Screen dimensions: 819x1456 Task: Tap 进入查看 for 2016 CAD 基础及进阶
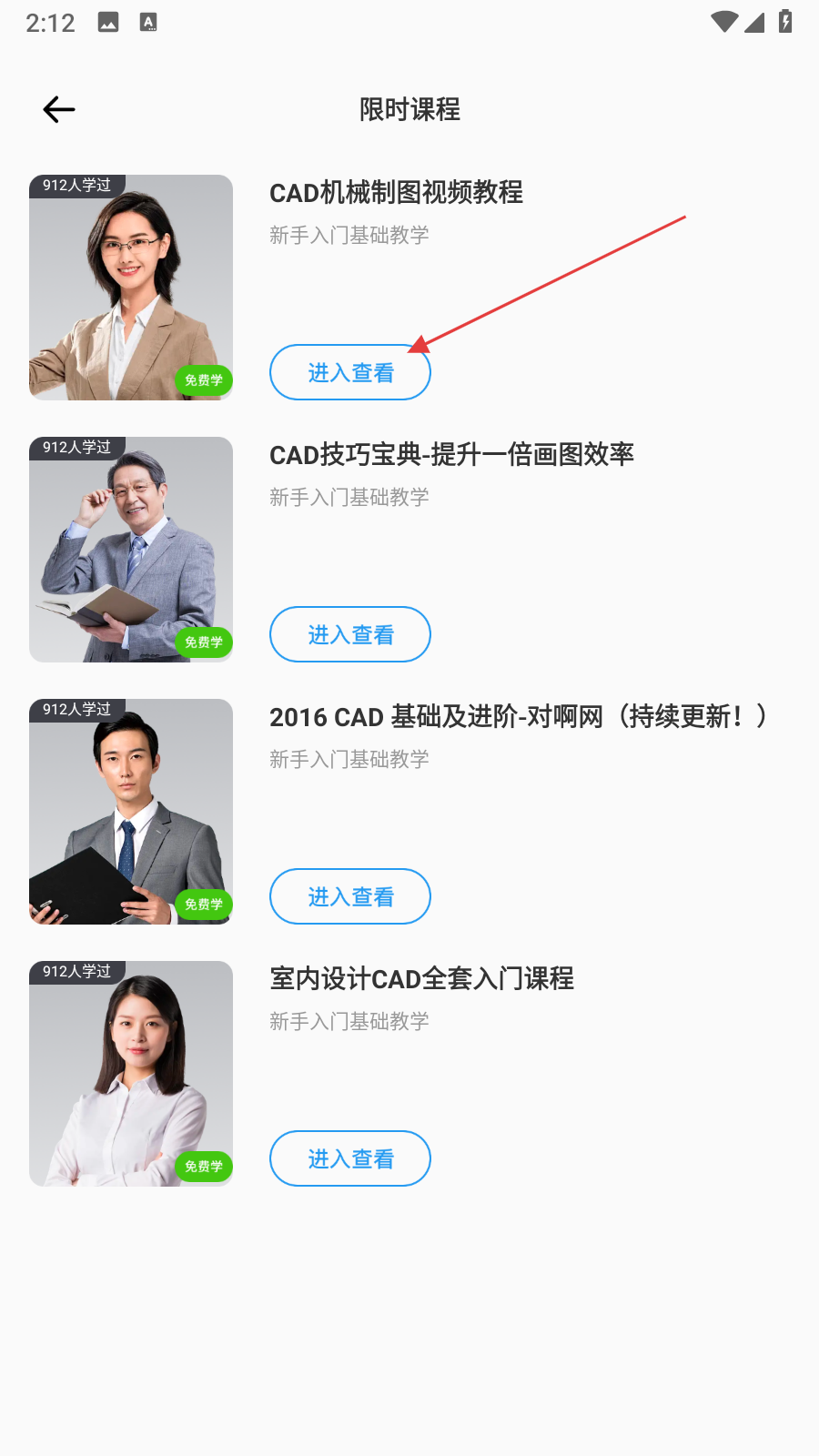pos(350,897)
